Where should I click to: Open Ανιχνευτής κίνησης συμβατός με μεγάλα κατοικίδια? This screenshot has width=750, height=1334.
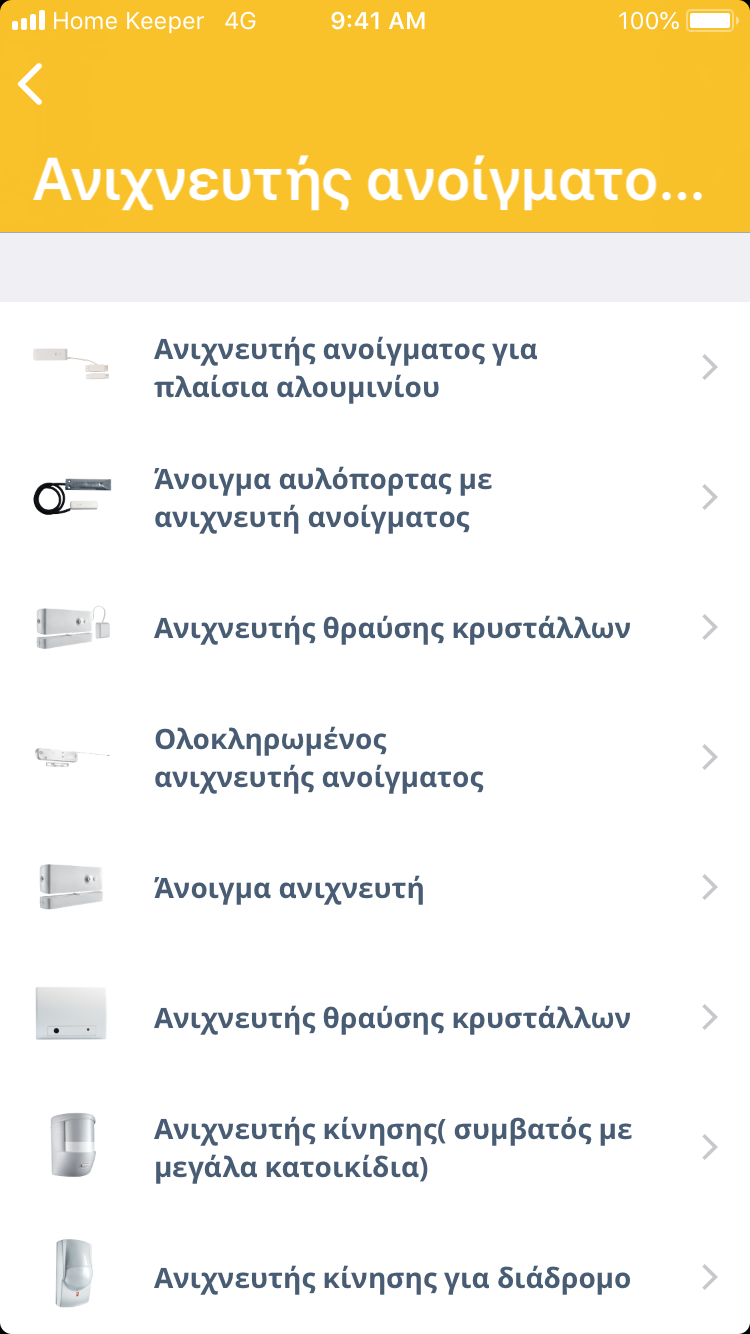pyautogui.click(x=374, y=1148)
